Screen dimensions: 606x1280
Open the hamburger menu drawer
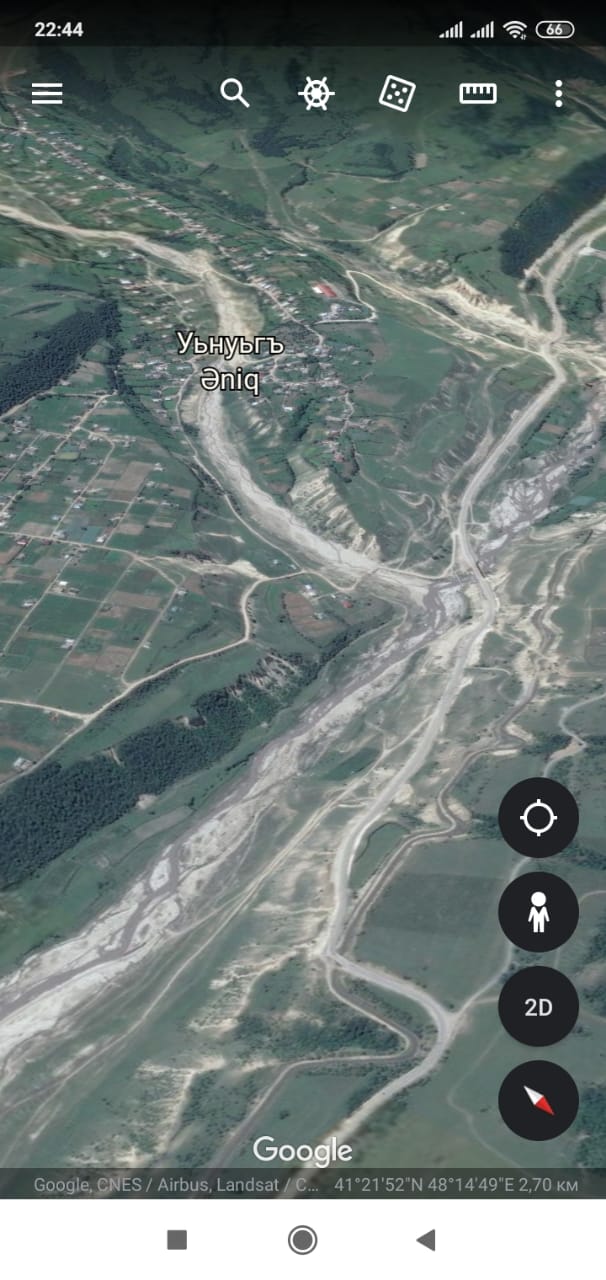47,94
